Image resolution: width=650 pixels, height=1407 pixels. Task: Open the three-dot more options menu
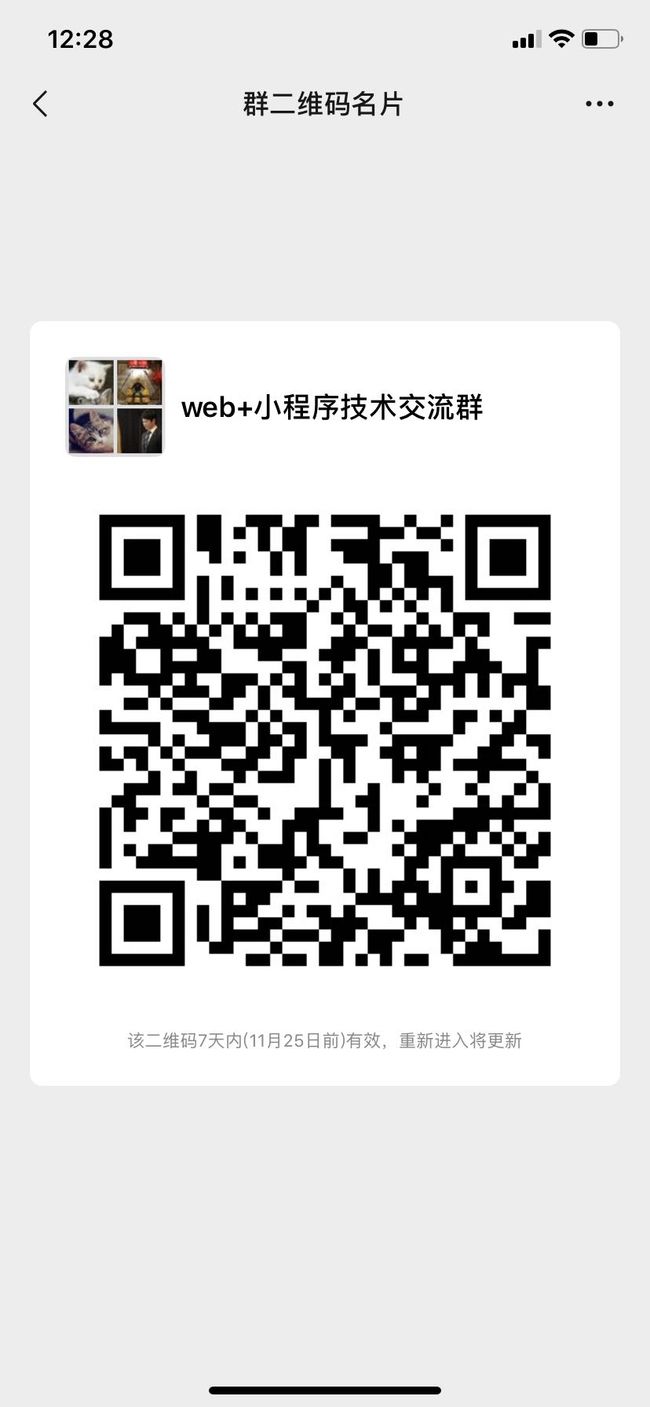(599, 104)
